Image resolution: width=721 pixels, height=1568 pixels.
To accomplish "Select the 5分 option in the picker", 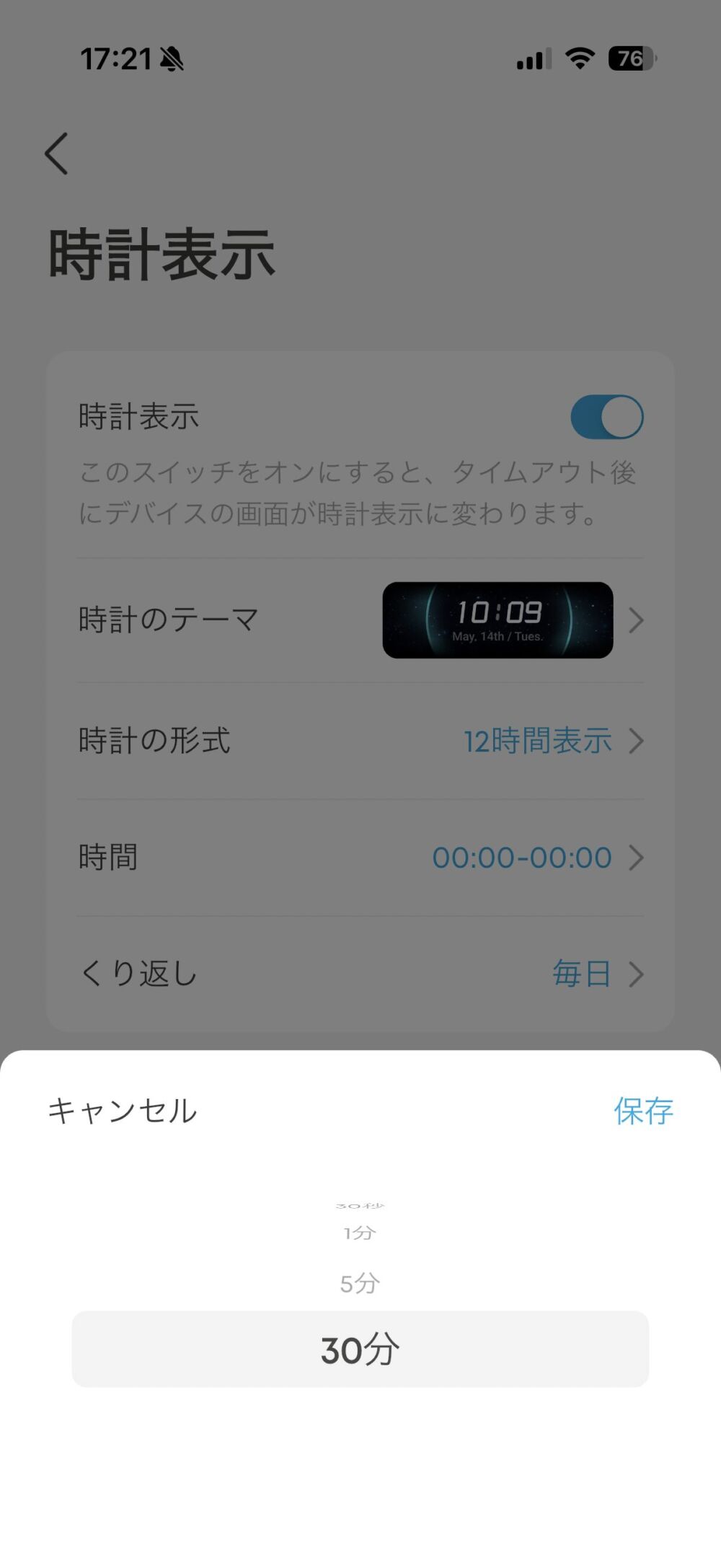I will [360, 1283].
